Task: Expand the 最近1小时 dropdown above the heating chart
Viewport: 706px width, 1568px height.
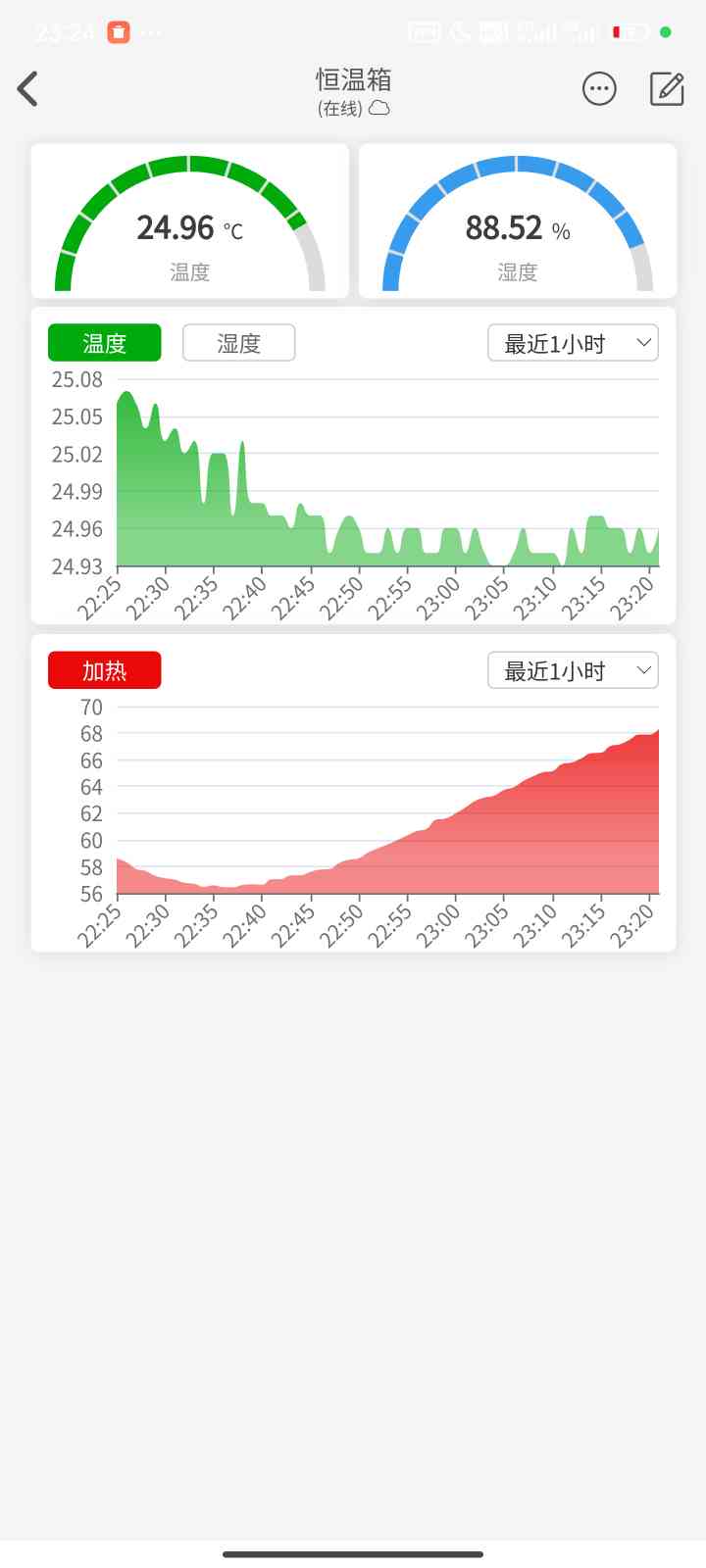Action: (573, 670)
